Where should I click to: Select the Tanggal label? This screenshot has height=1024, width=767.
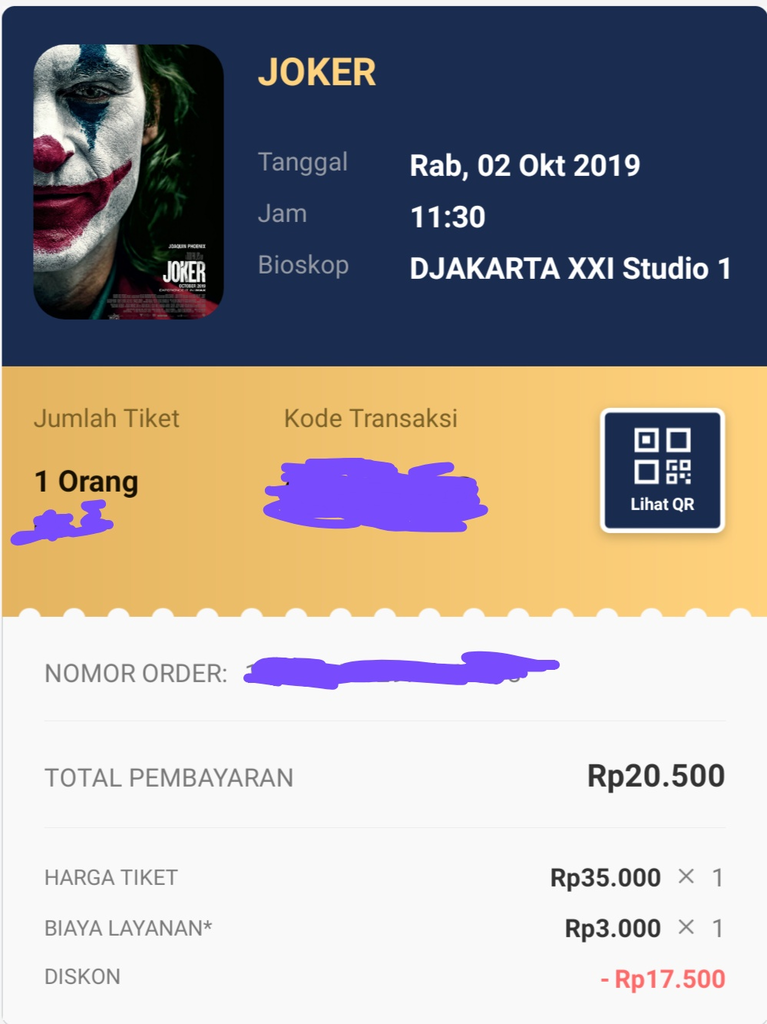(302, 162)
